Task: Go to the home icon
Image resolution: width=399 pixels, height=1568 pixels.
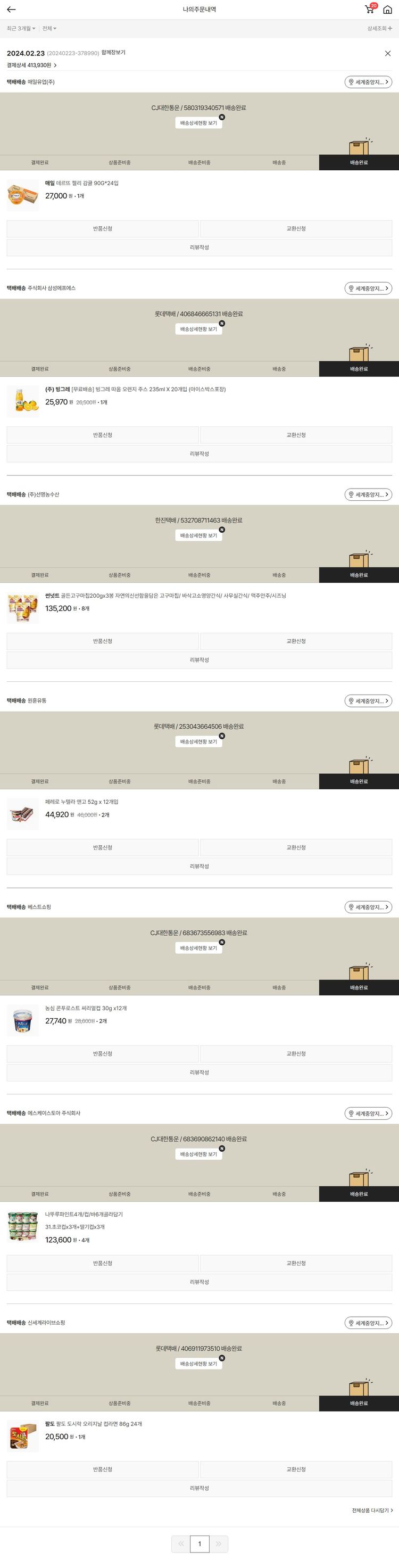Action: (x=387, y=10)
